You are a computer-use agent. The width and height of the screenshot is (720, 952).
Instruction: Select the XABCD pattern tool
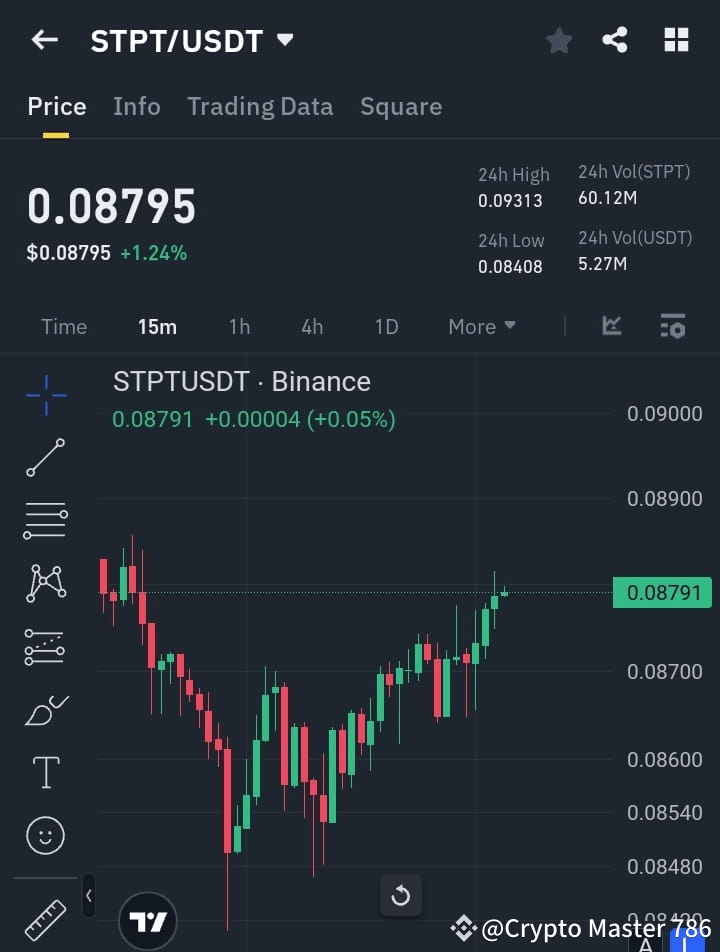click(44, 584)
